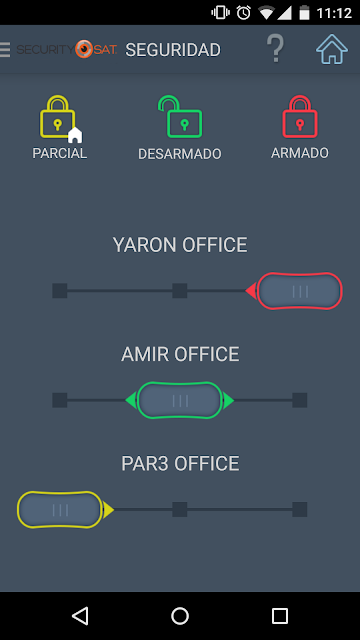The image size is (360, 640).
Task: Set YARON OFFICE slider to middle position
Action: tap(180, 291)
